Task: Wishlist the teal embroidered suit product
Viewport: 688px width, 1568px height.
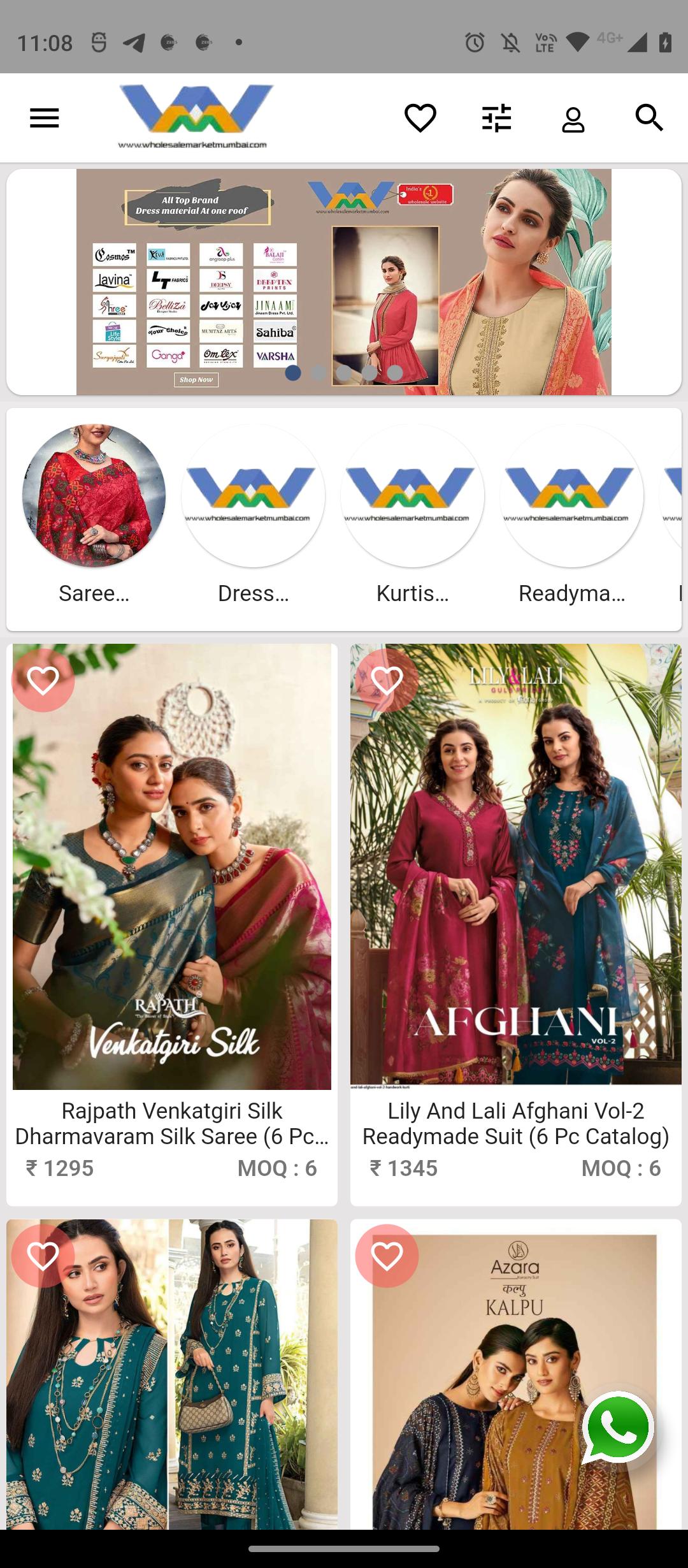Action: 43,1256
